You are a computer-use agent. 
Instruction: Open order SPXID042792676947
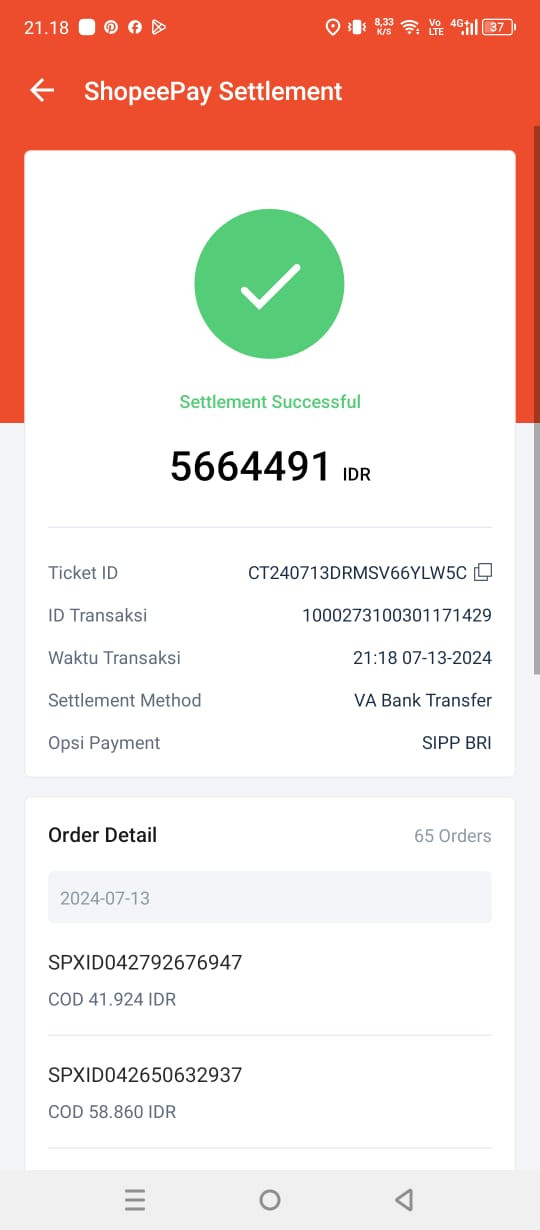270,980
